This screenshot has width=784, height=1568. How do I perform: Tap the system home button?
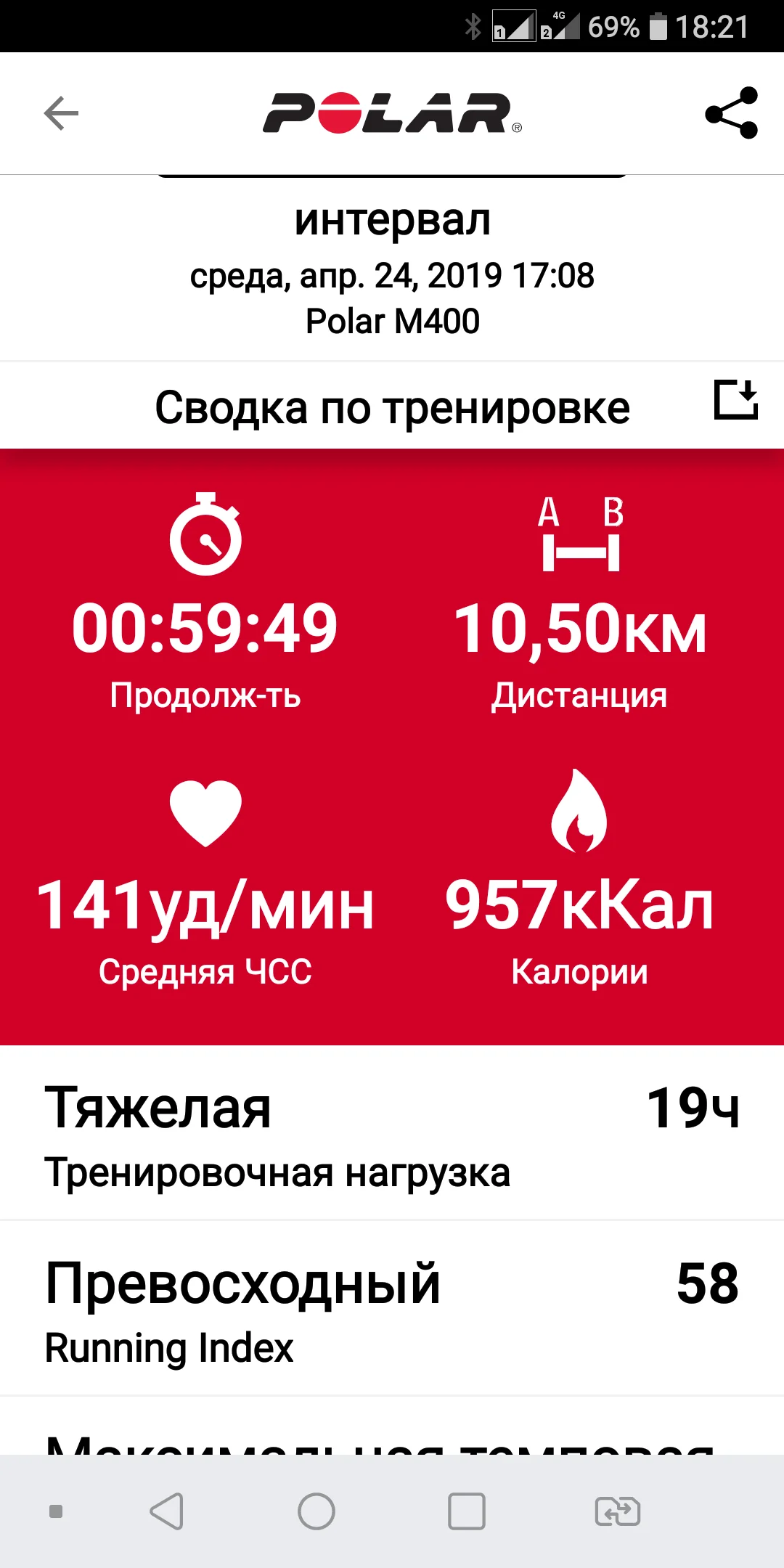pyautogui.click(x=317, y=1512)
